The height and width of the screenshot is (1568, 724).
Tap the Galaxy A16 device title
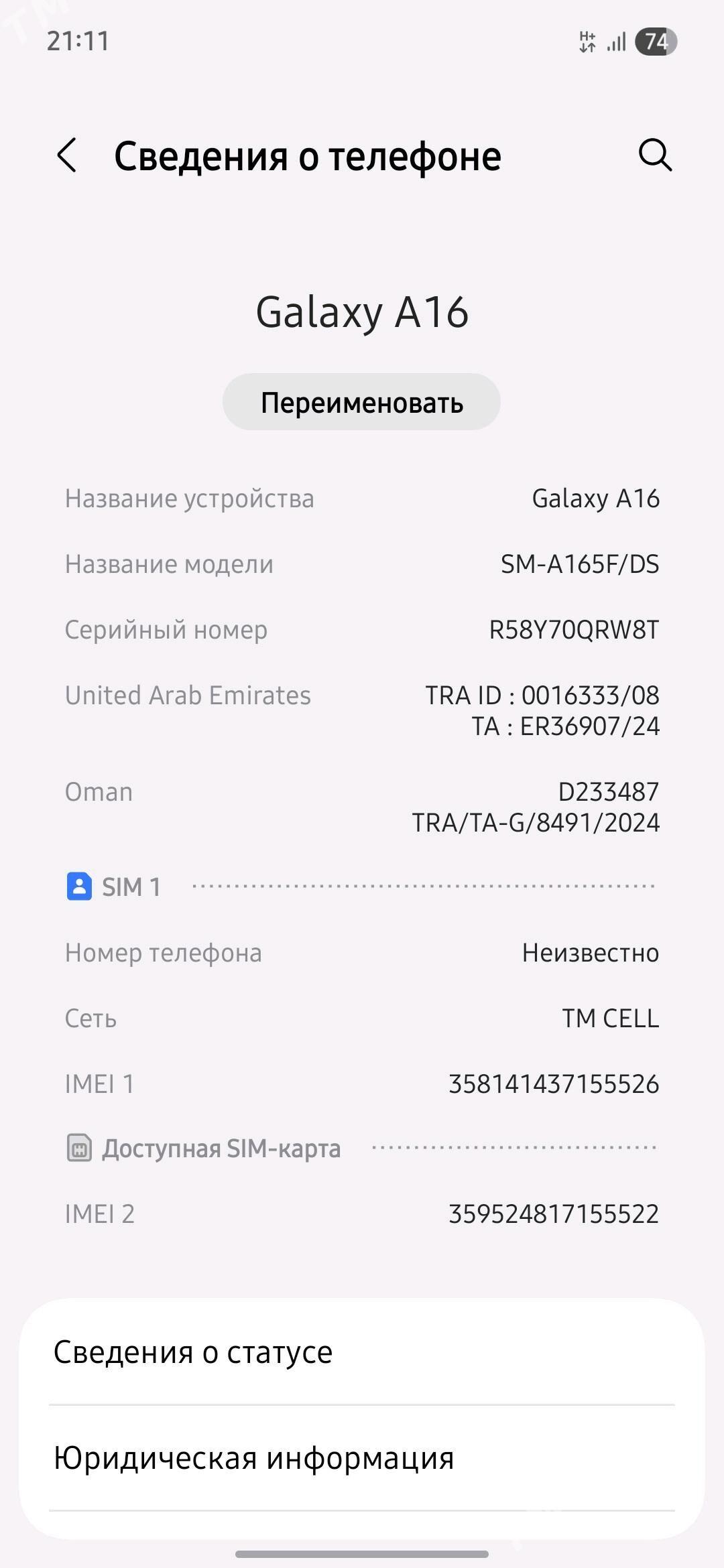tap(362, 312)
